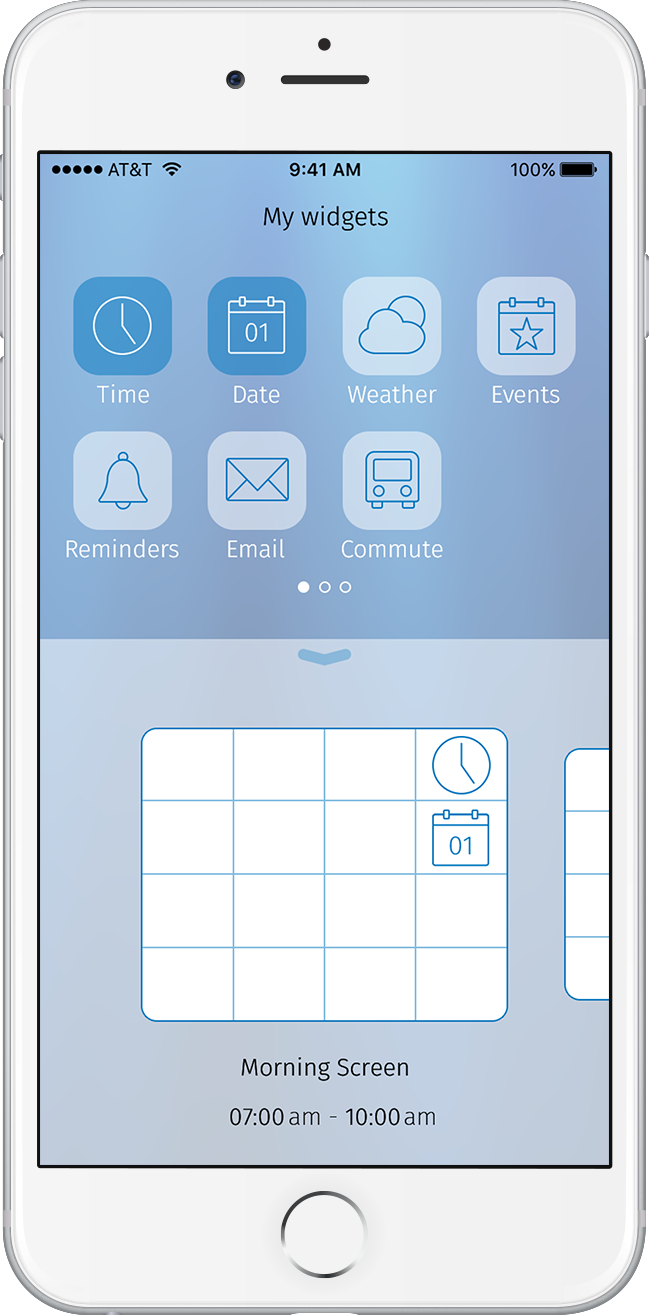Viewport: 649px width, 1315px height.
Task: Tap the clock placed in Morning Screen grid
Action: click(461, 766)
